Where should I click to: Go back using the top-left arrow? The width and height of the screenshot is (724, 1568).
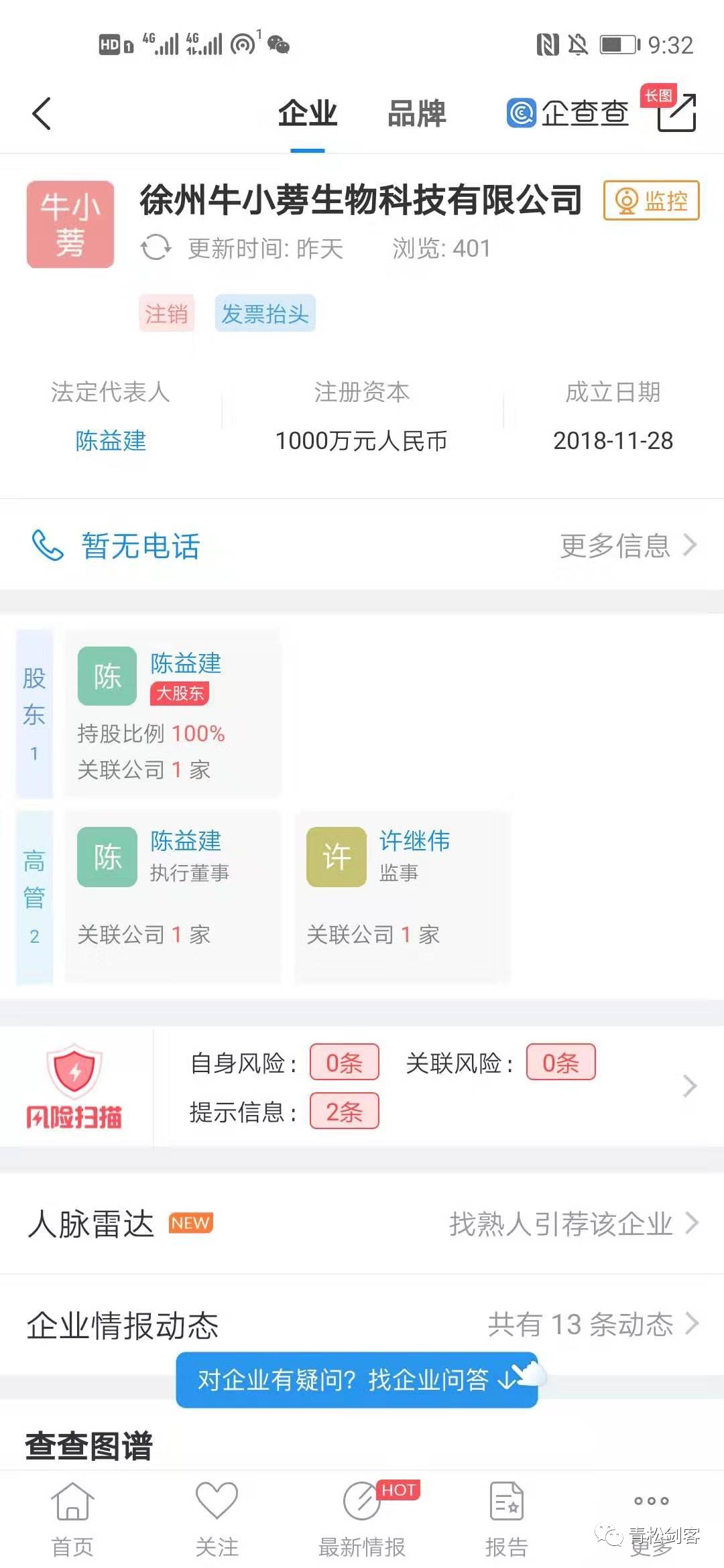coord(42,113)
